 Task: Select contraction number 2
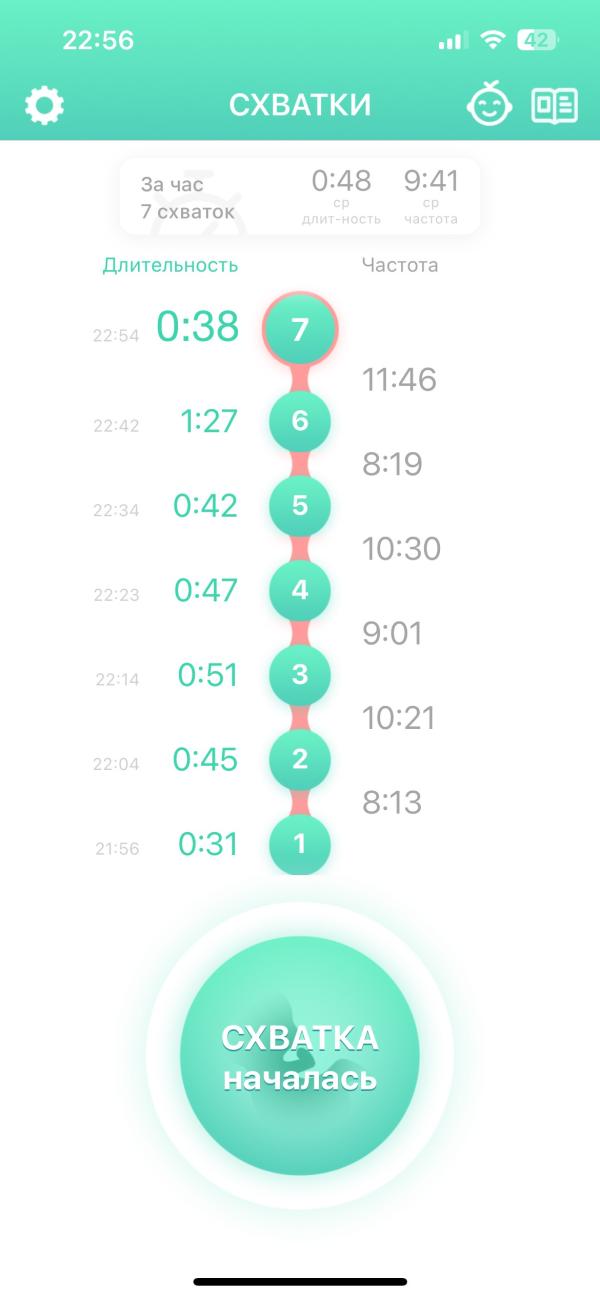(x=300, y=759)
